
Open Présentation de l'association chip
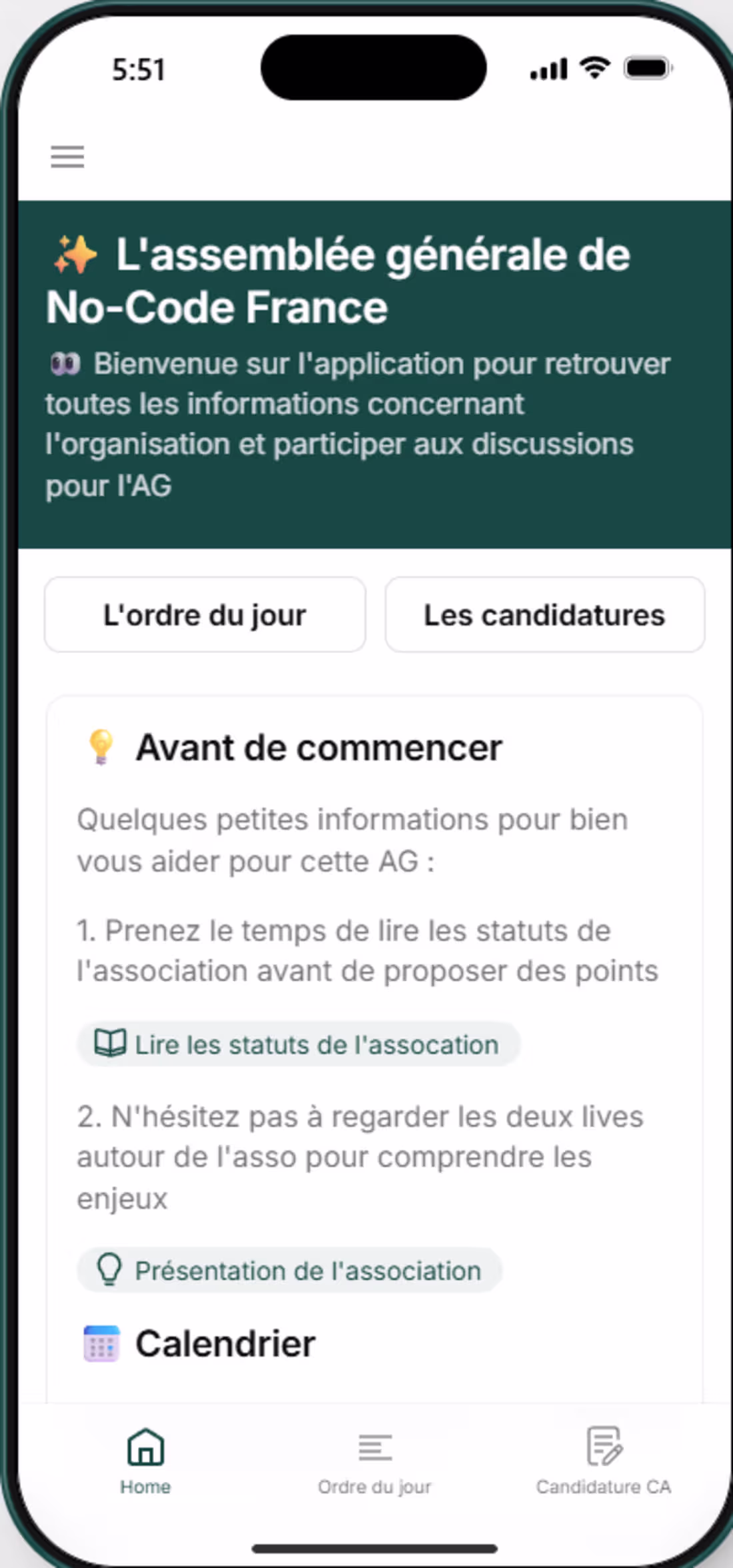point(289,1270)
